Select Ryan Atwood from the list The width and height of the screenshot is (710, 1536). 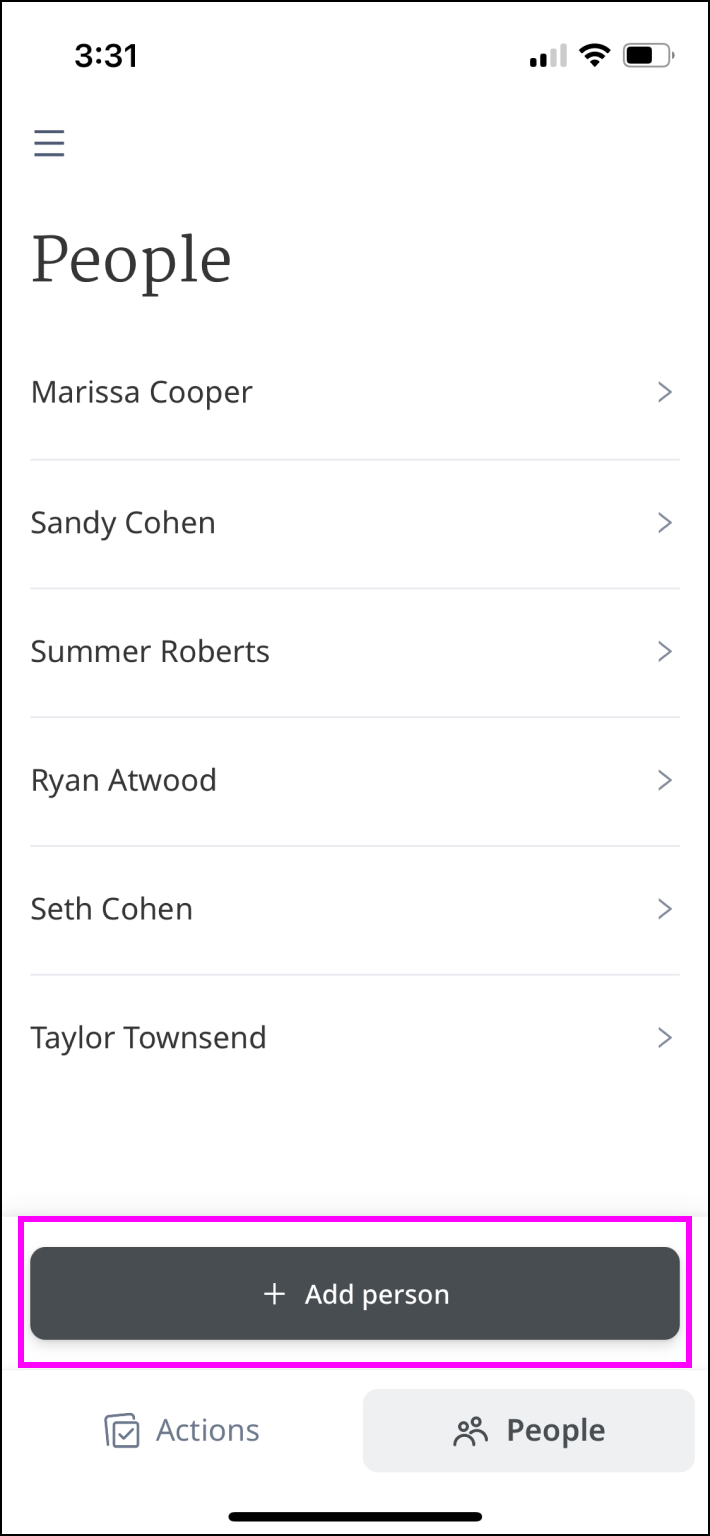coord(354,781)
